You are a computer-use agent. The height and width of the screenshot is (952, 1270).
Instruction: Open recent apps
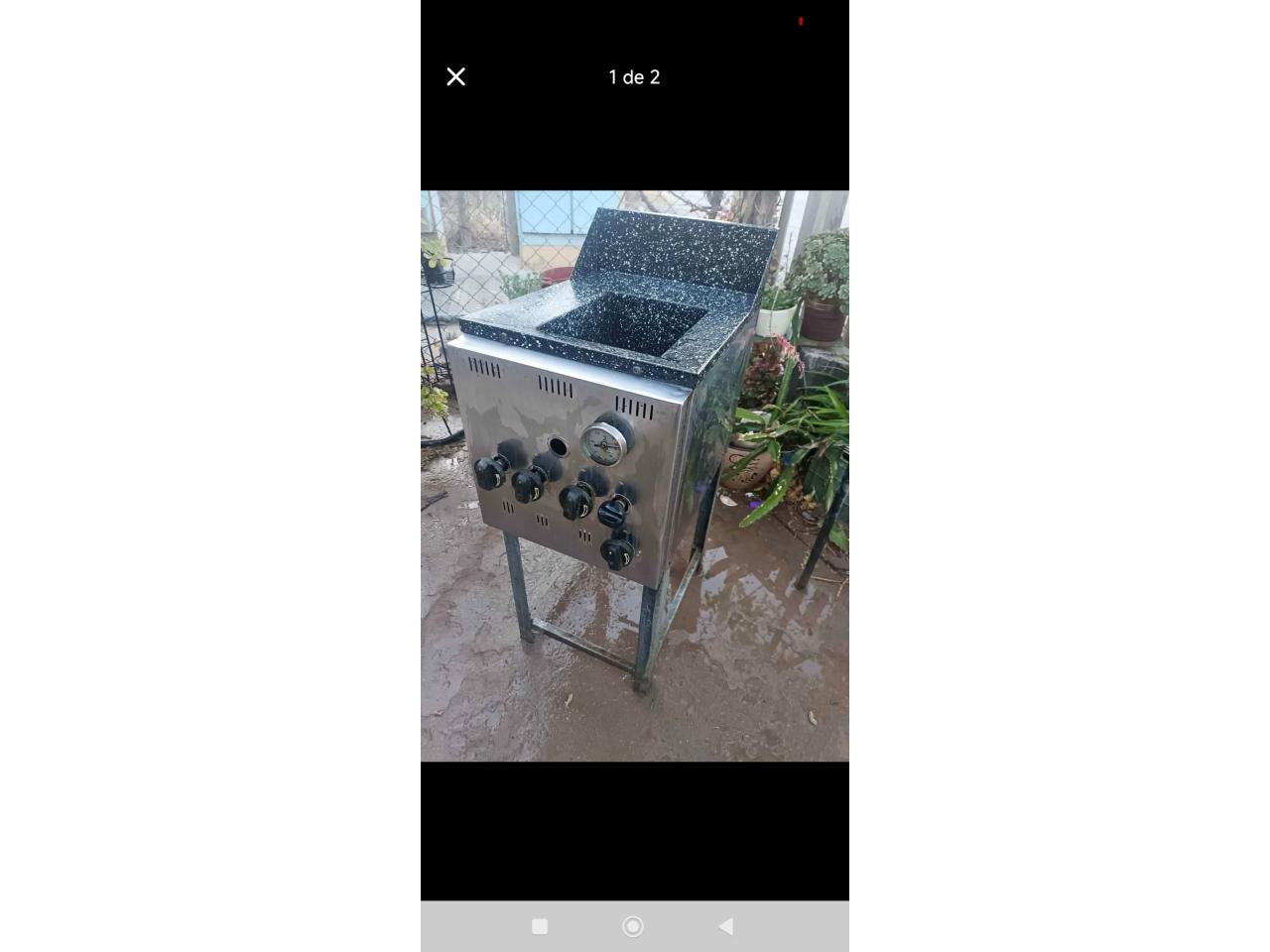click(x=540, y=926)
